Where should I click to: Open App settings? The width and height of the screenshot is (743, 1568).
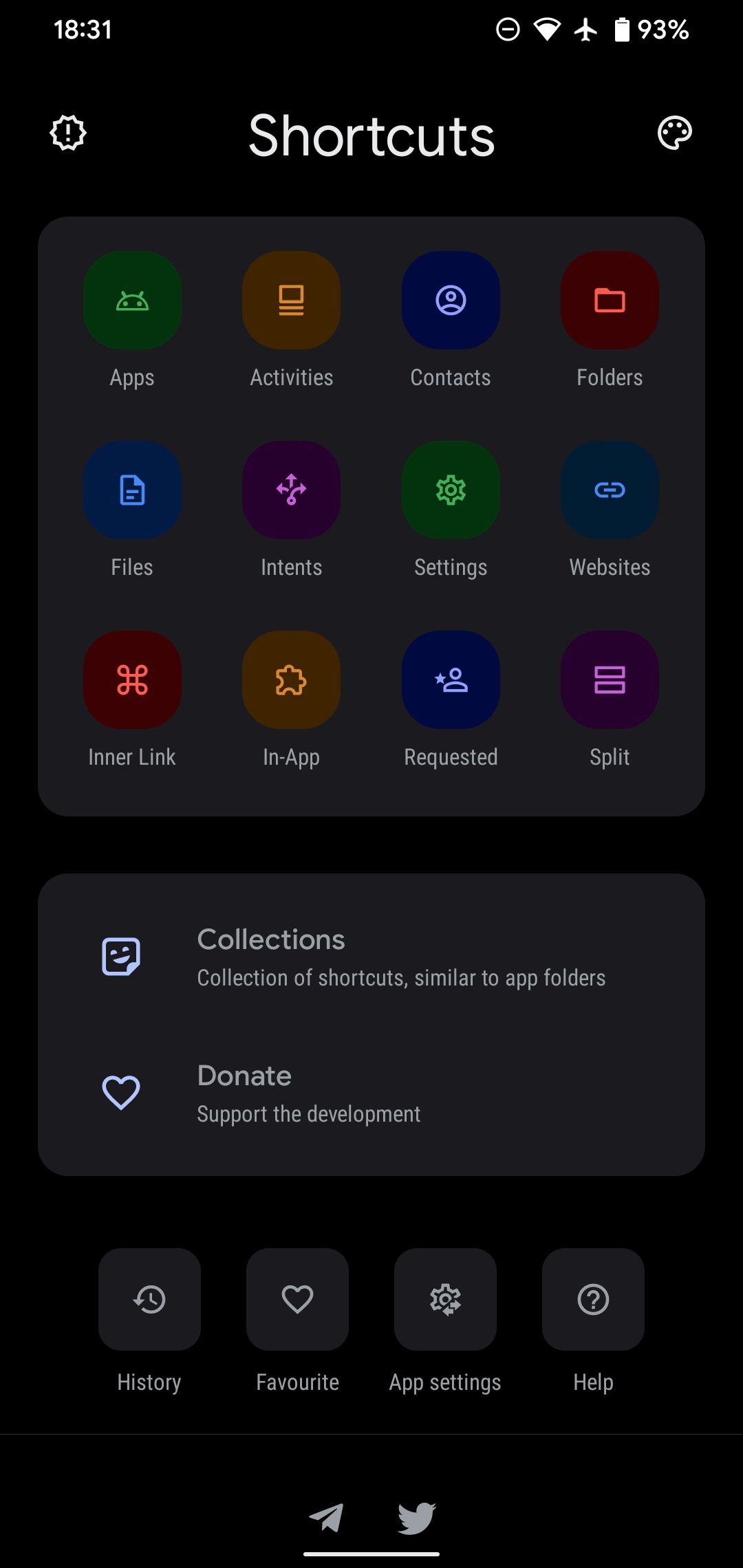(x=445, y=1299)
